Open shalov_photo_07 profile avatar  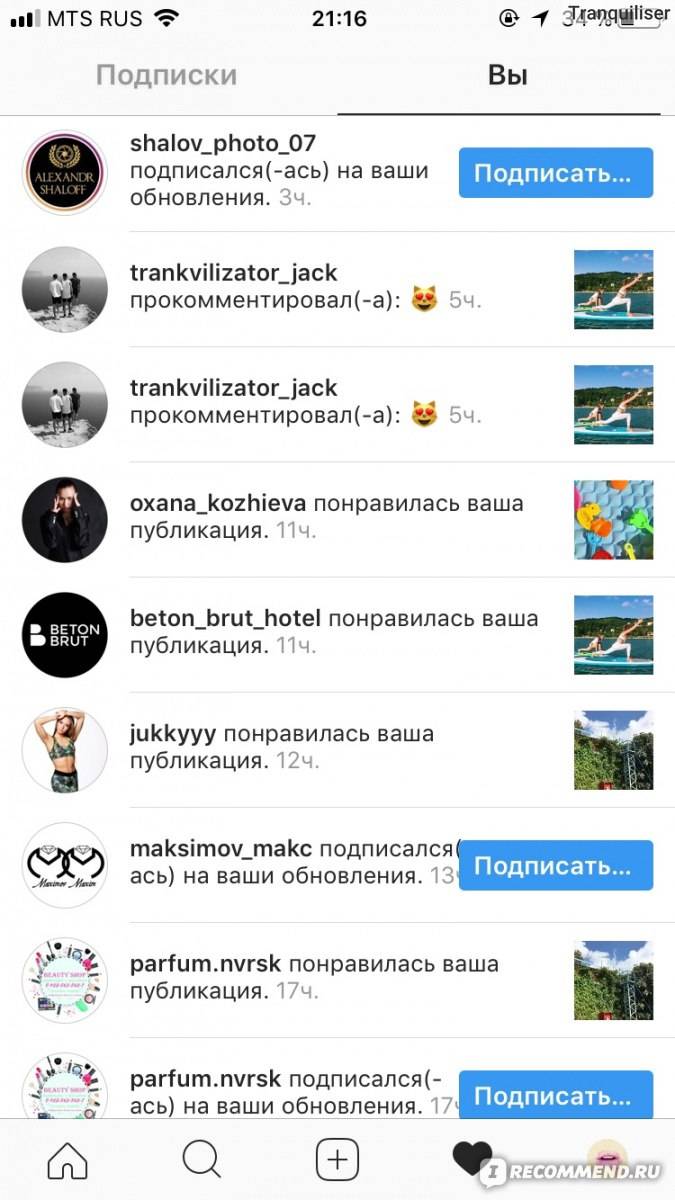[x=65, y=173]
